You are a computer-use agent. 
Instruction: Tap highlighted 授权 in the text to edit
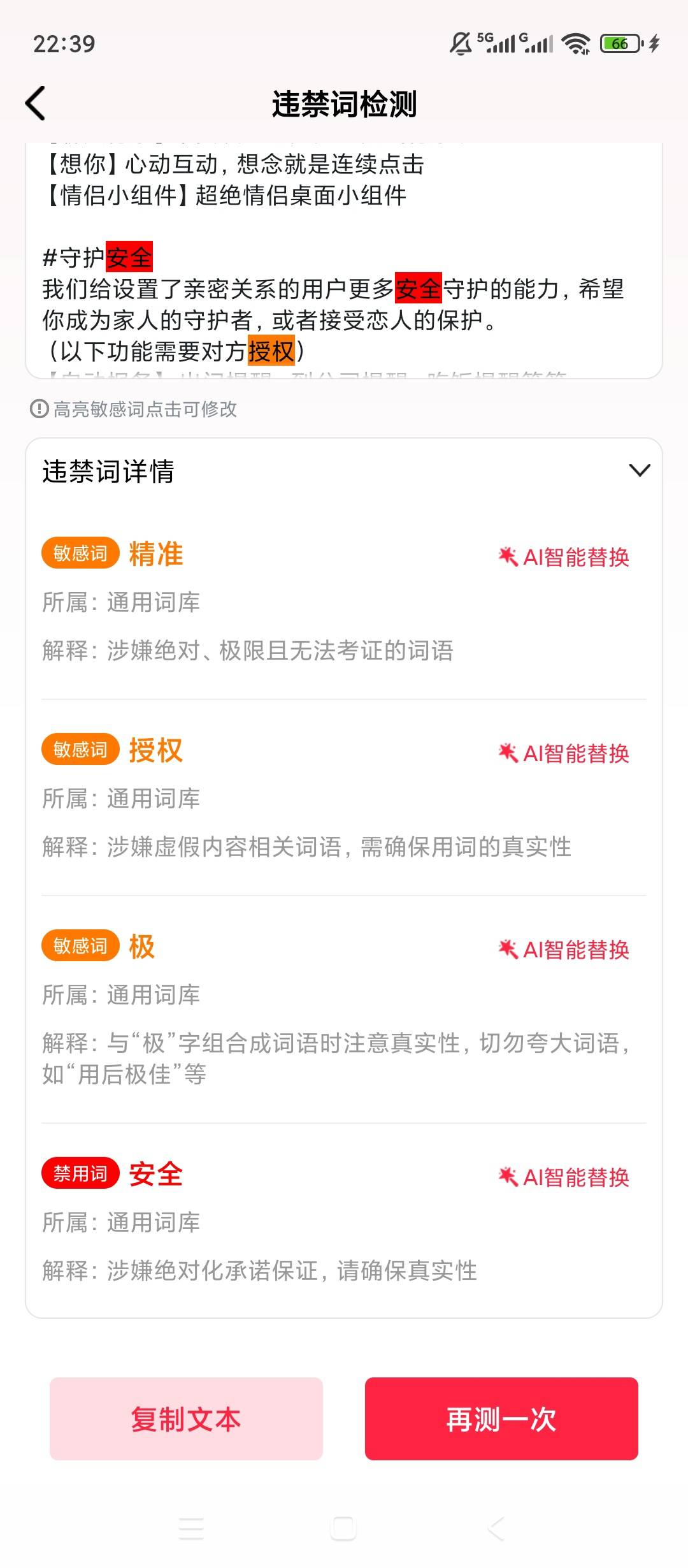271,351
